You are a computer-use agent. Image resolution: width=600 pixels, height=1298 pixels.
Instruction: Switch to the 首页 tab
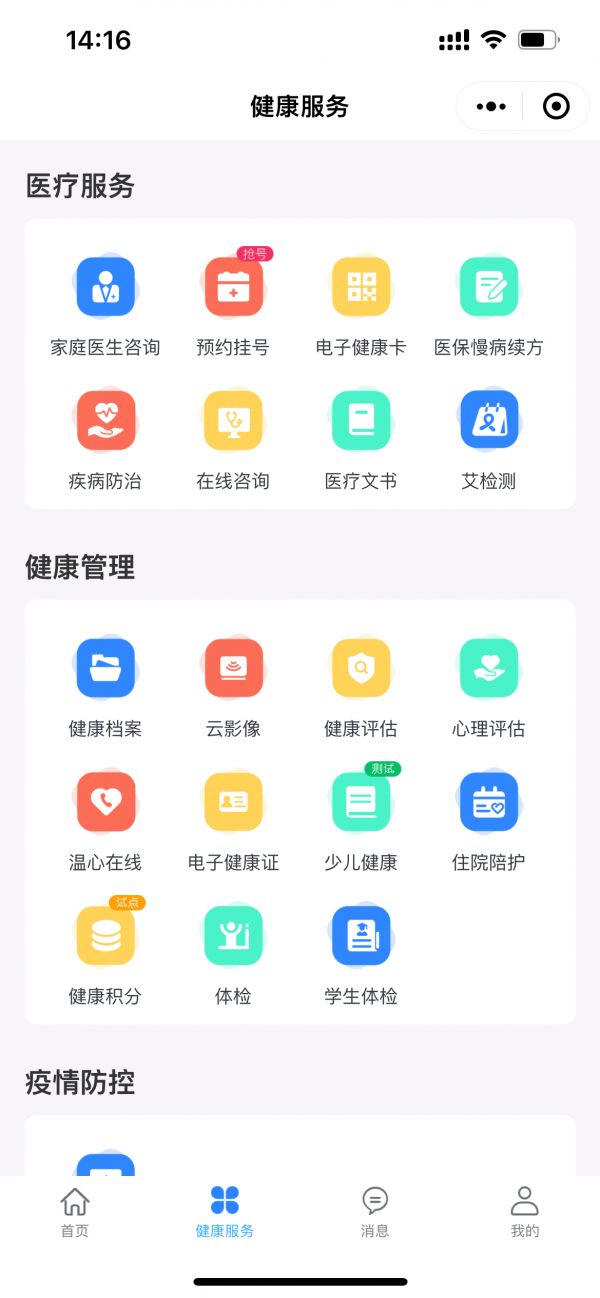[75, 1213]
